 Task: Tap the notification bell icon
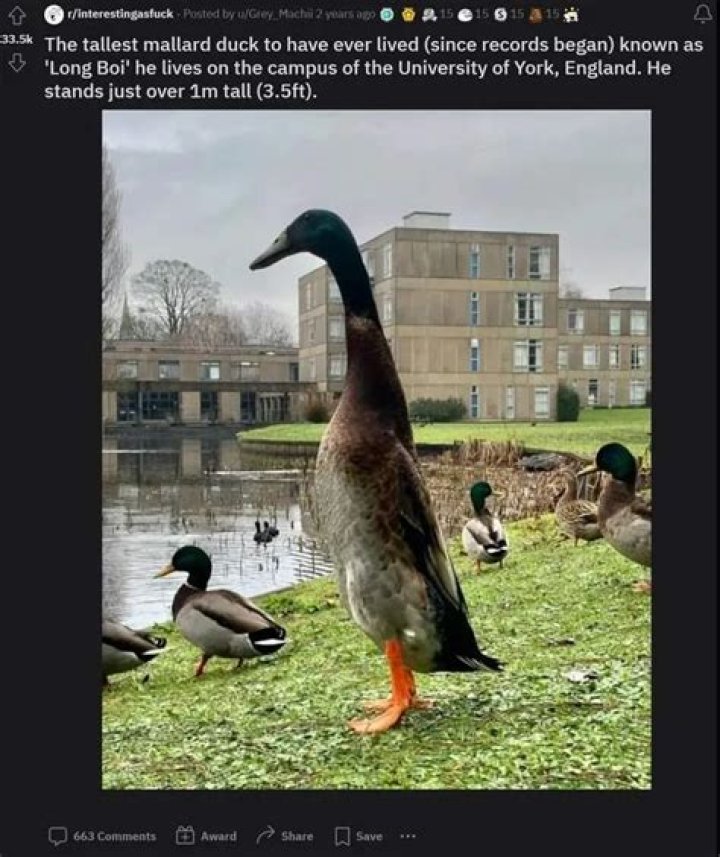(703, 13)
